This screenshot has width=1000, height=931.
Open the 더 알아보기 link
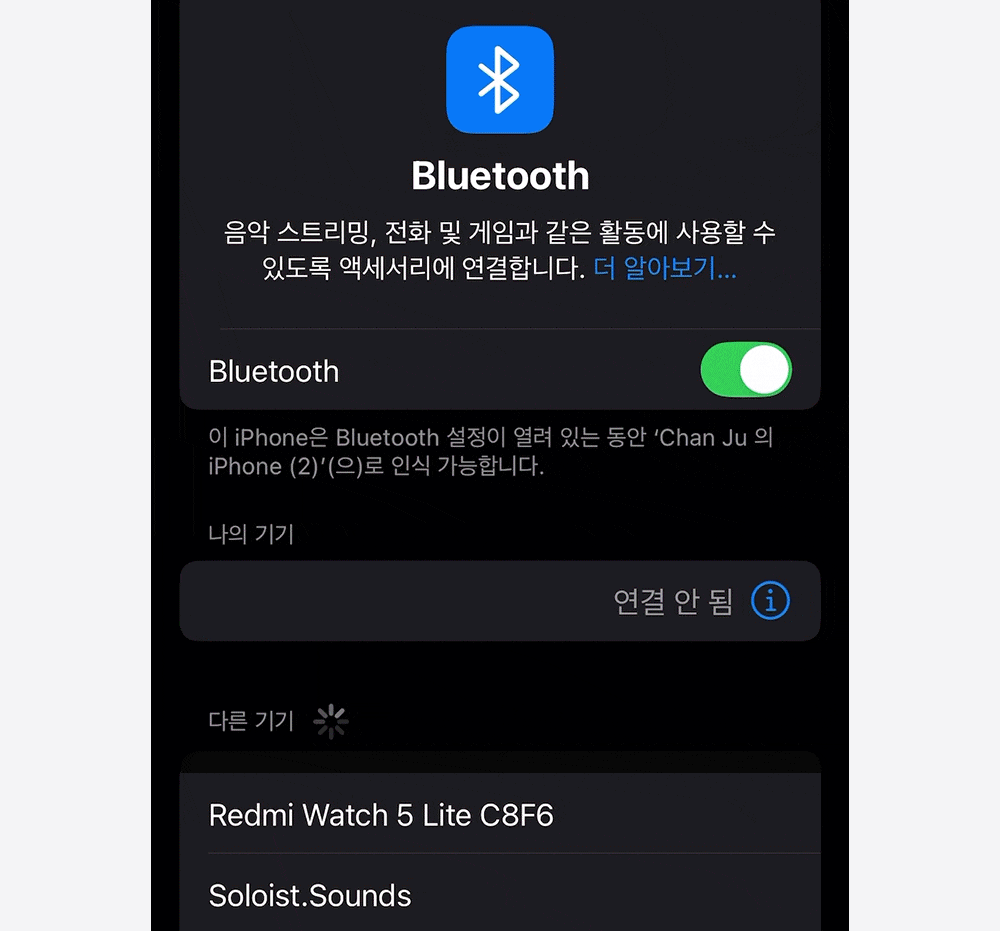pos(665,269)
